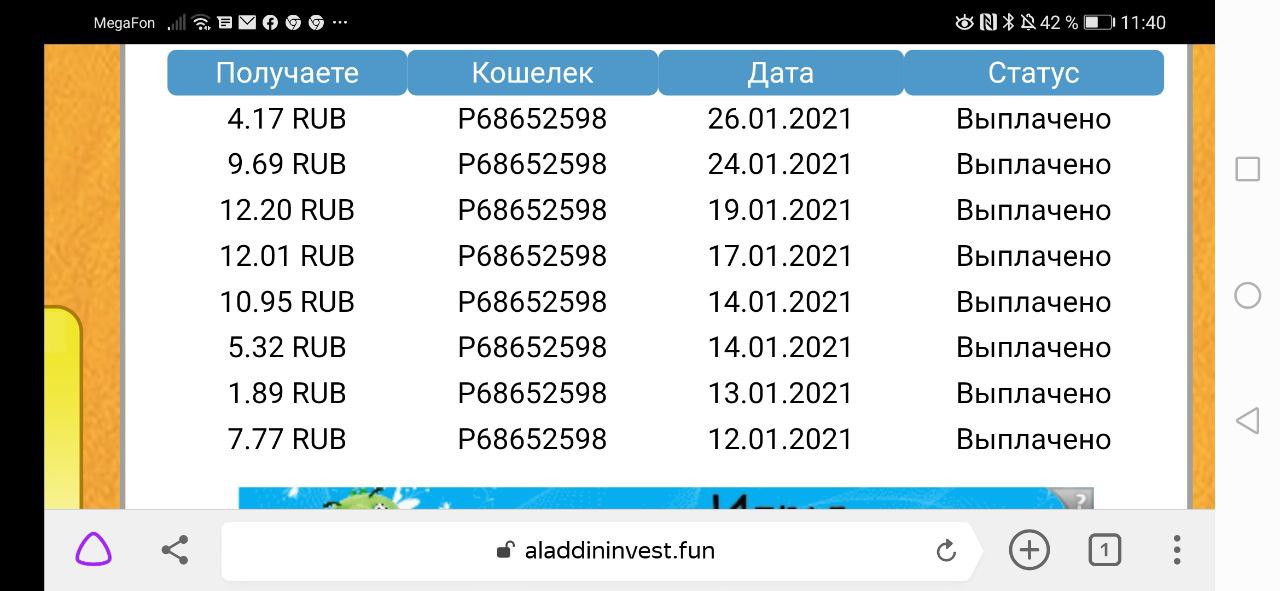Open the Alice assistant icon
The image size is (1280, 591).
(93, 550)
